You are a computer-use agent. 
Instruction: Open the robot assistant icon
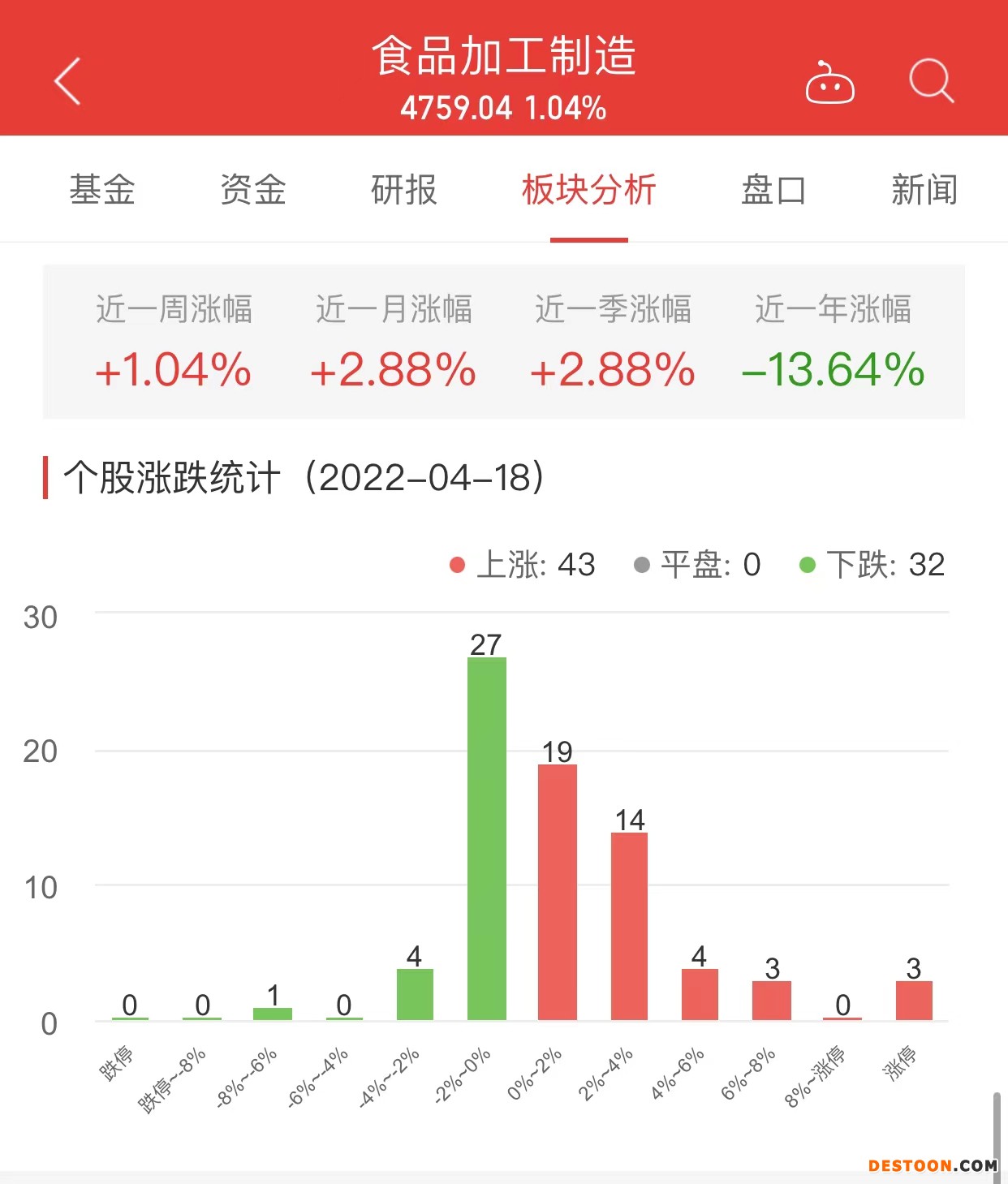829,83
